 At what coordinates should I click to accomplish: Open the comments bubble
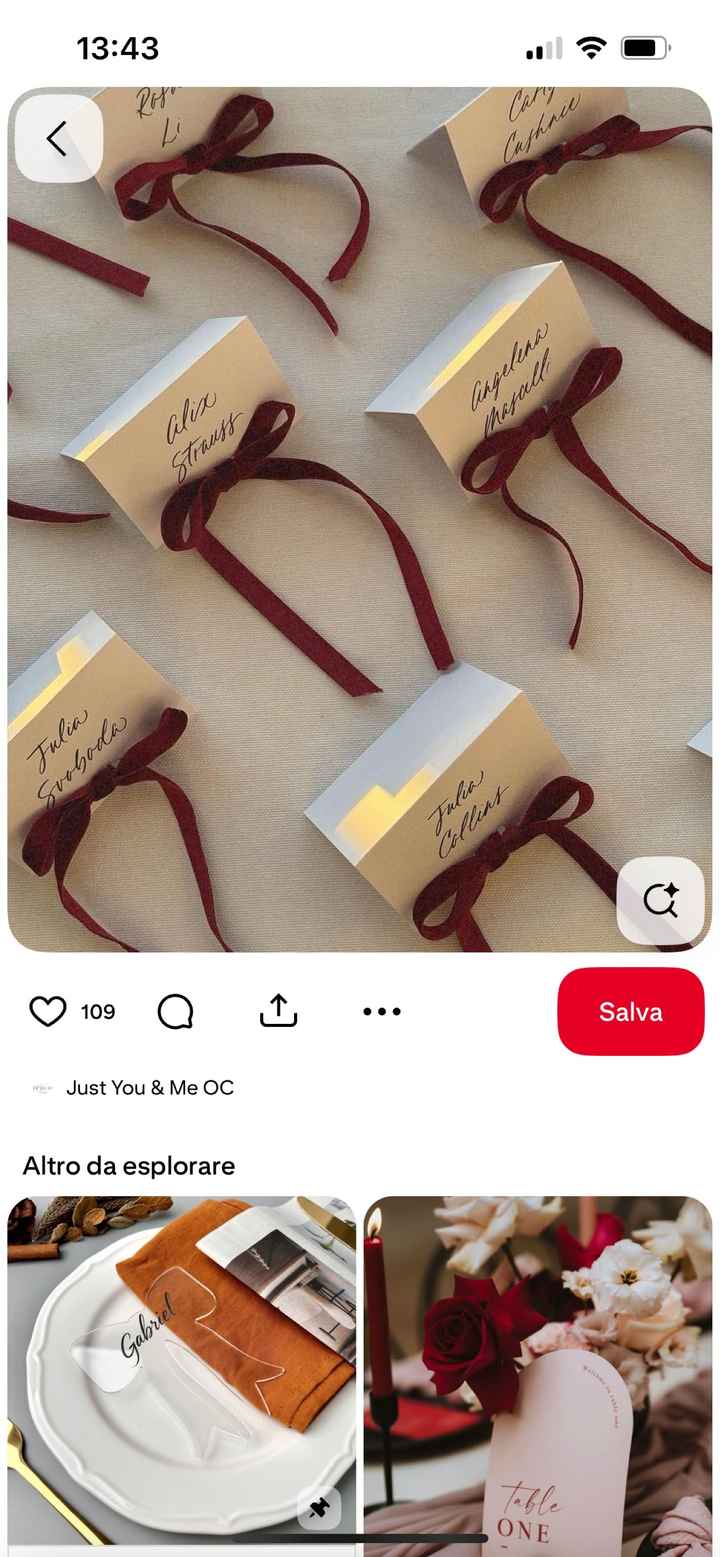(x=175, y=1011)
